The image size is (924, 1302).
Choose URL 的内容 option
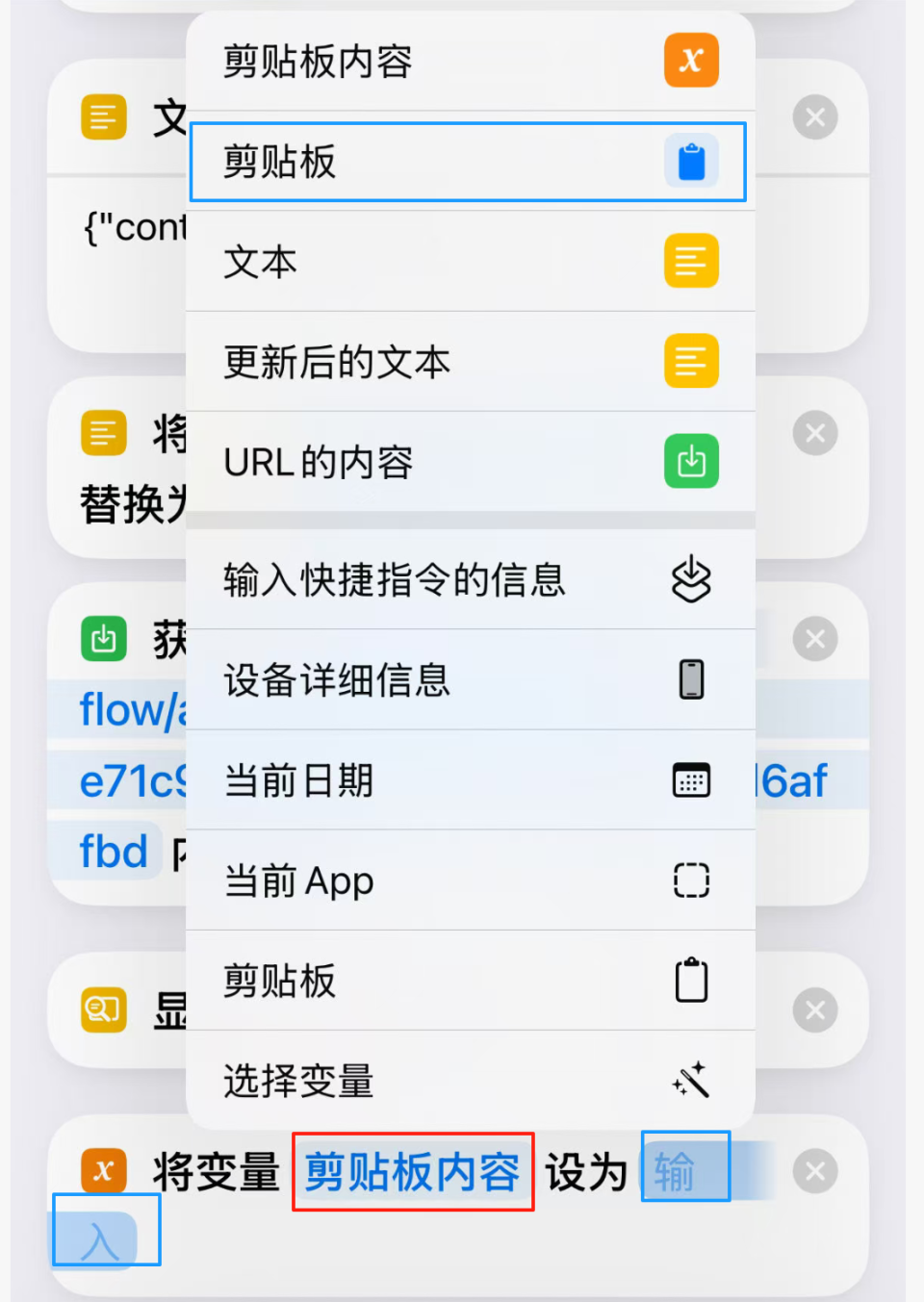point(469,462)
